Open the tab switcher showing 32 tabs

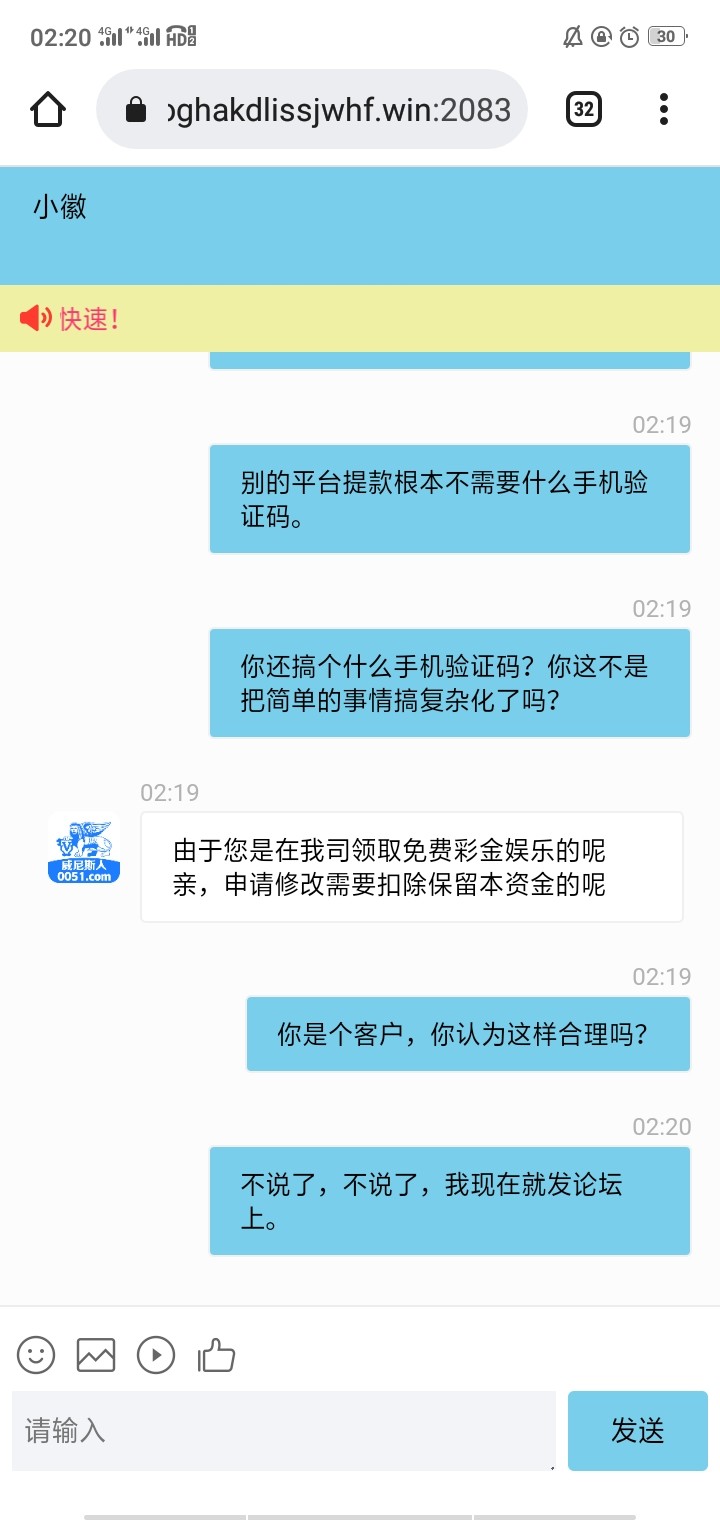click(x=584, y=110)
